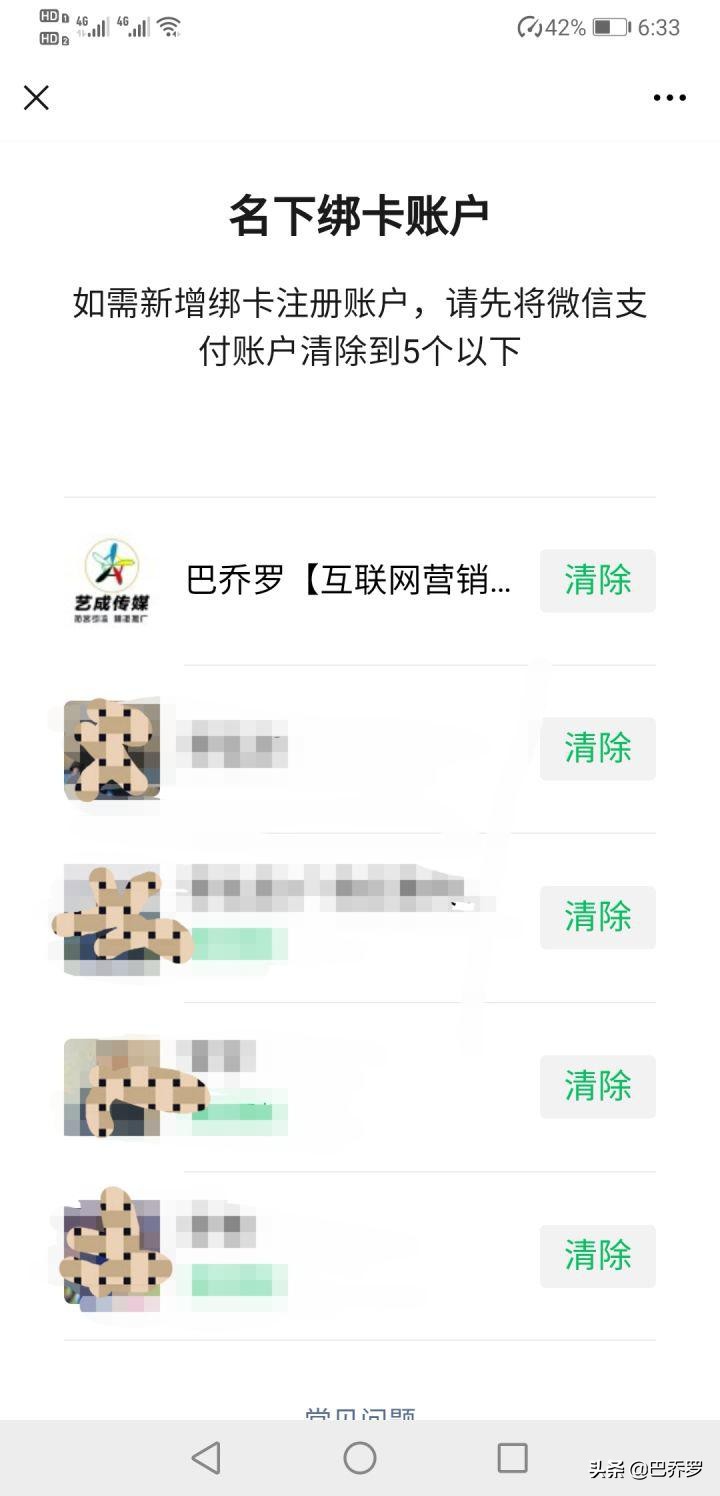Tap 清除 on the third account row
This screenshot has width=720, height=1496.
click(597, 917)
